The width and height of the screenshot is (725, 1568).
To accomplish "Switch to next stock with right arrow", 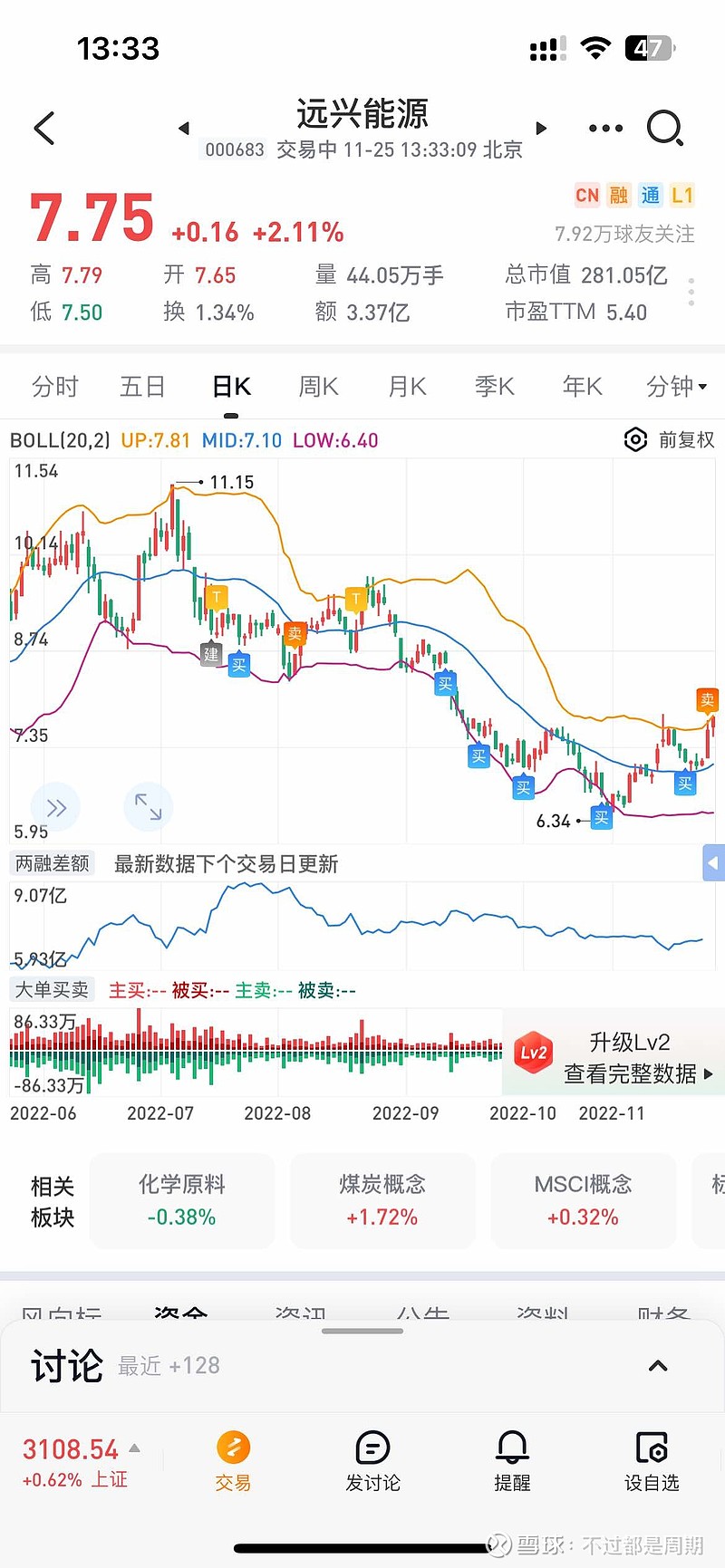I will (541, 129).
